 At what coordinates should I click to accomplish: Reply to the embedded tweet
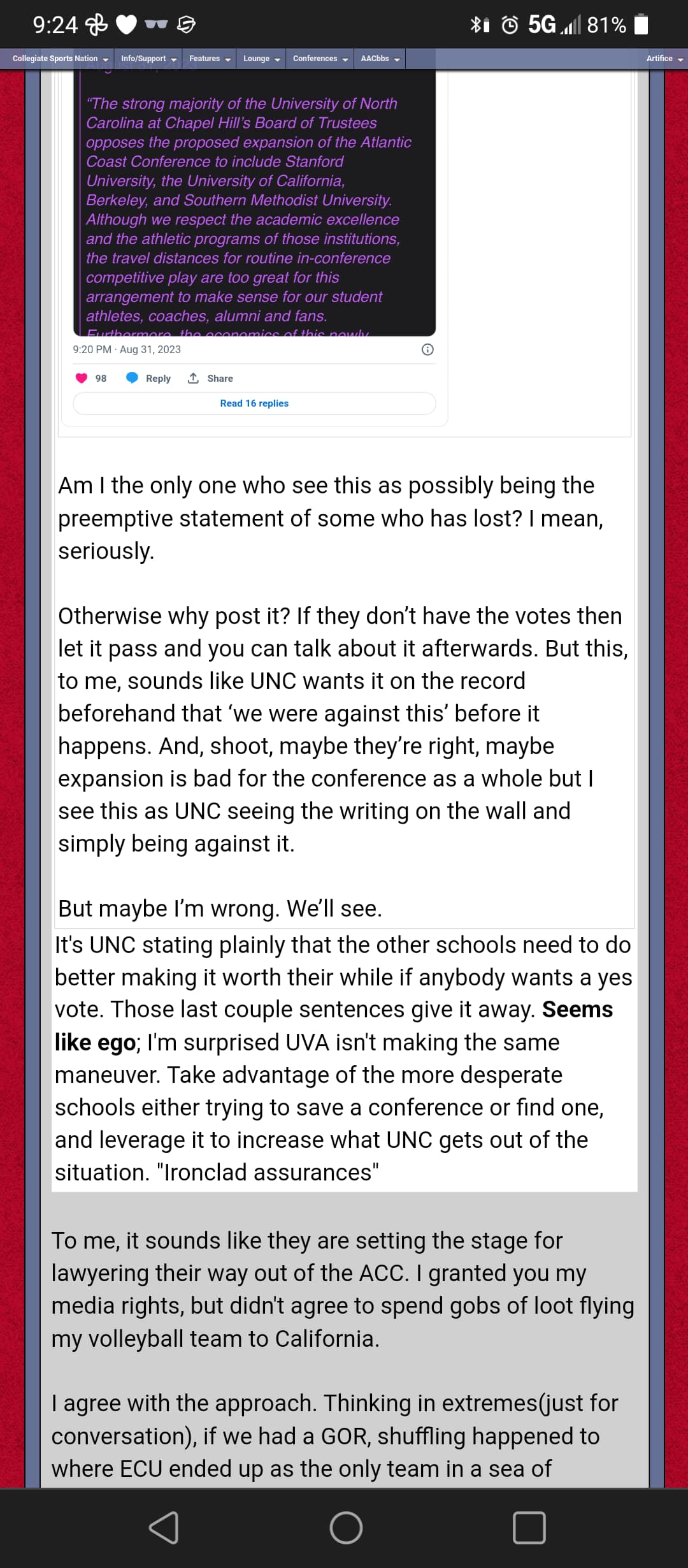(149, 378)
